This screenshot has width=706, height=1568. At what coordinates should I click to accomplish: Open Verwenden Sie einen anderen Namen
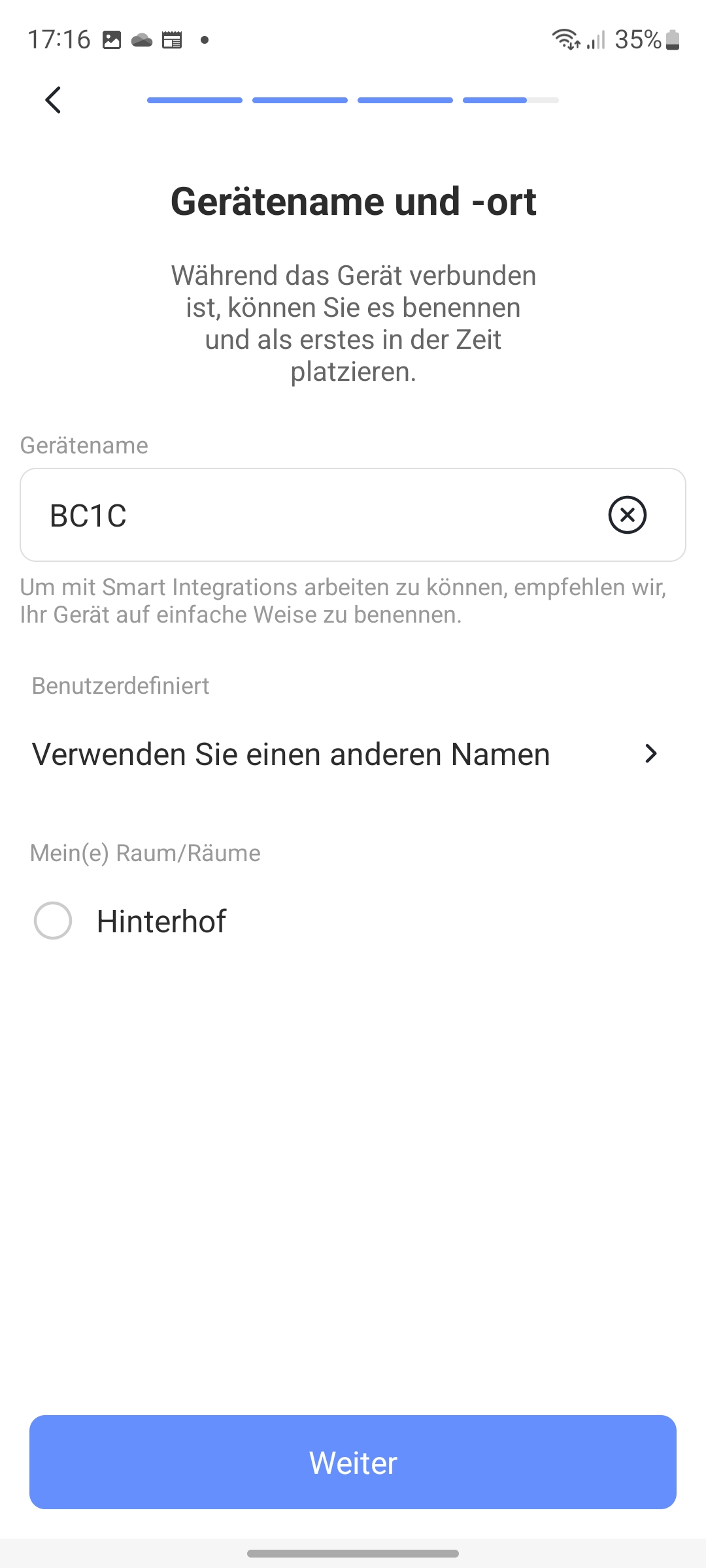pyautogui.click(x=346, y=754)
